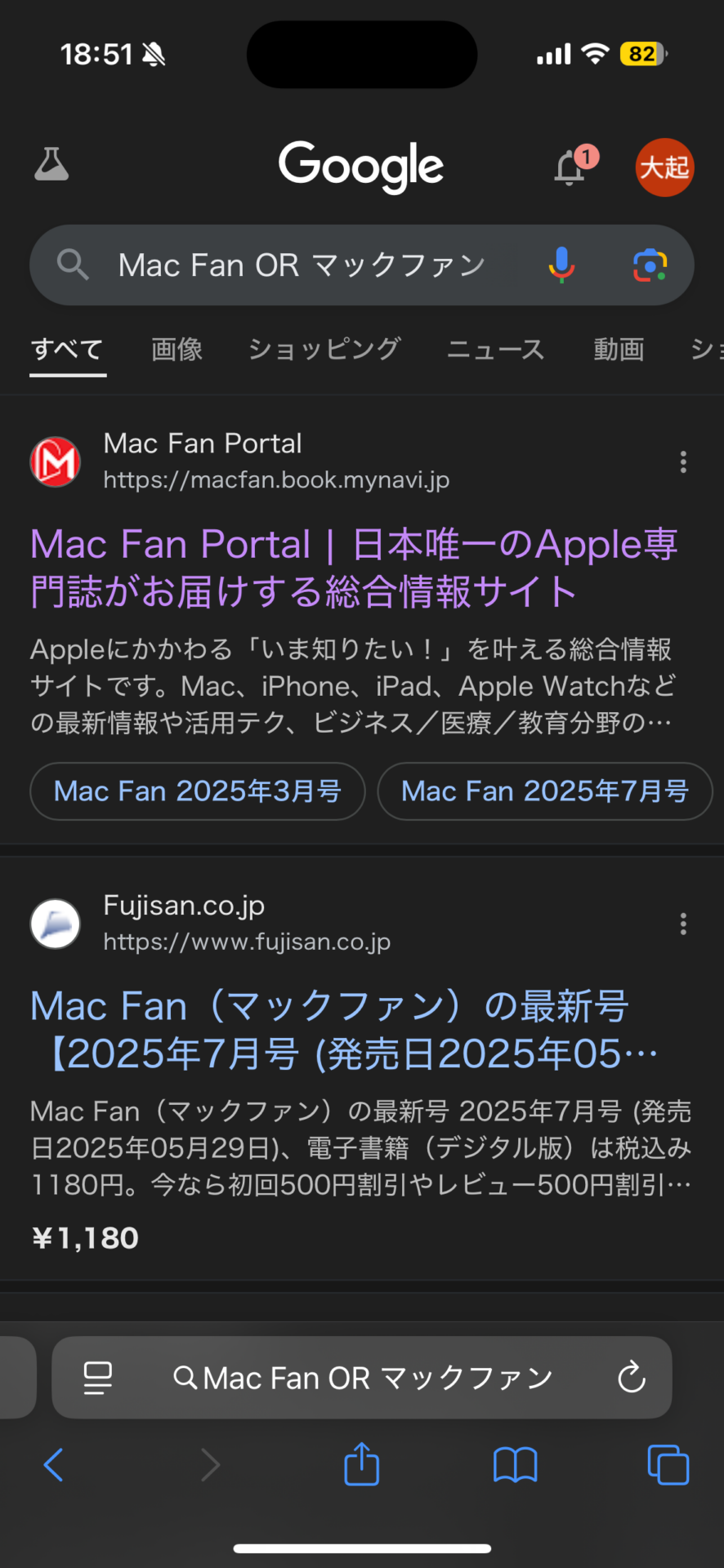Select the Mac Fan 2025年3月号 chip
The height and width of the screenshot is (1568, 724).
197,791
